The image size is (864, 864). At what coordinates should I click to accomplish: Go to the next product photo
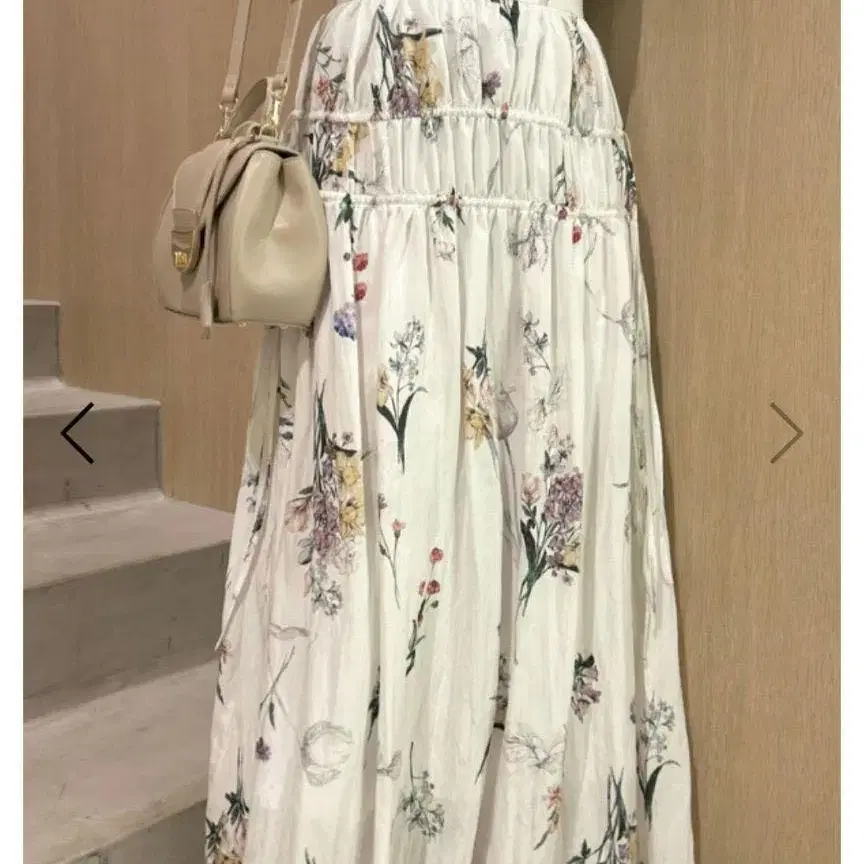pyautogui.click(x=786, y=433)
